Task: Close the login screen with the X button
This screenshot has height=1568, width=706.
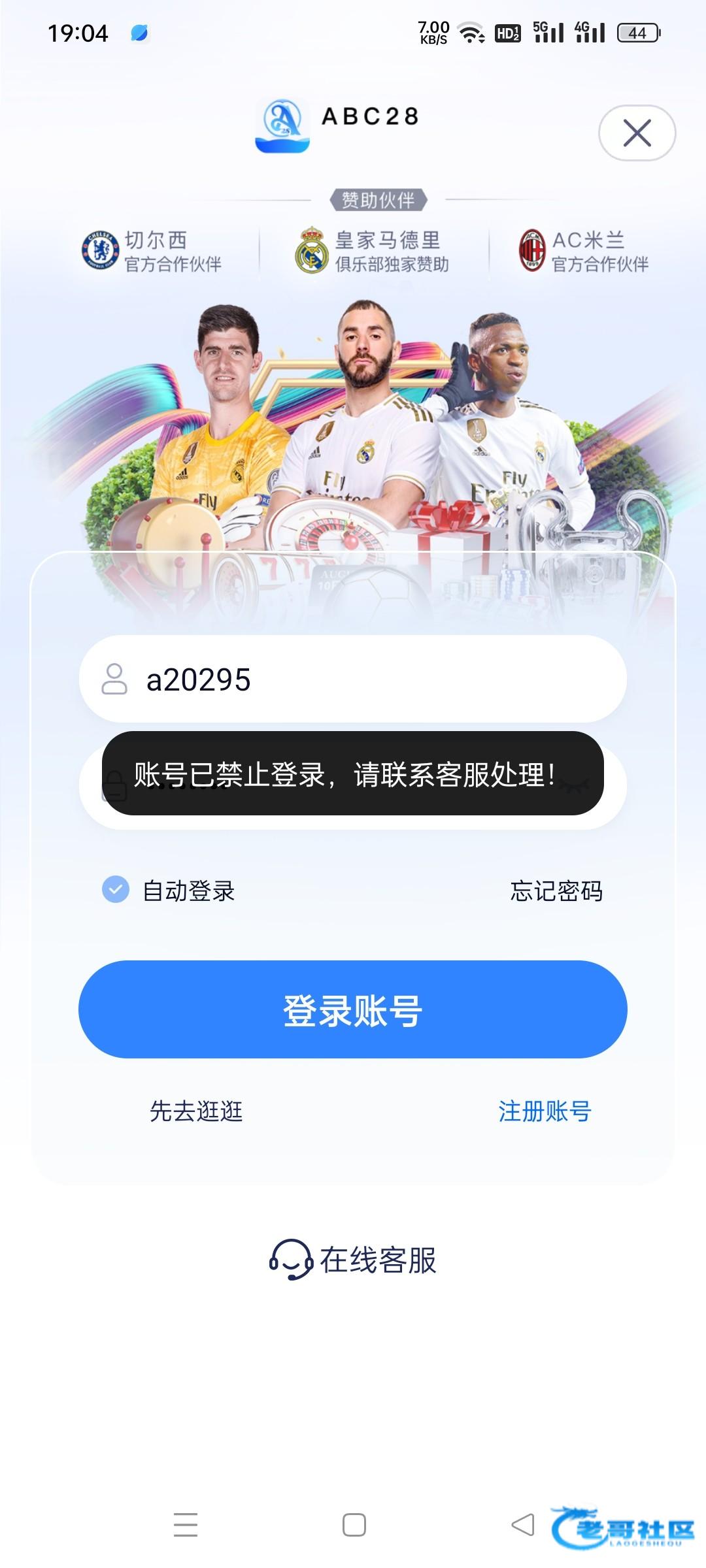Action: pyautogui.click(x=637, y=133)
